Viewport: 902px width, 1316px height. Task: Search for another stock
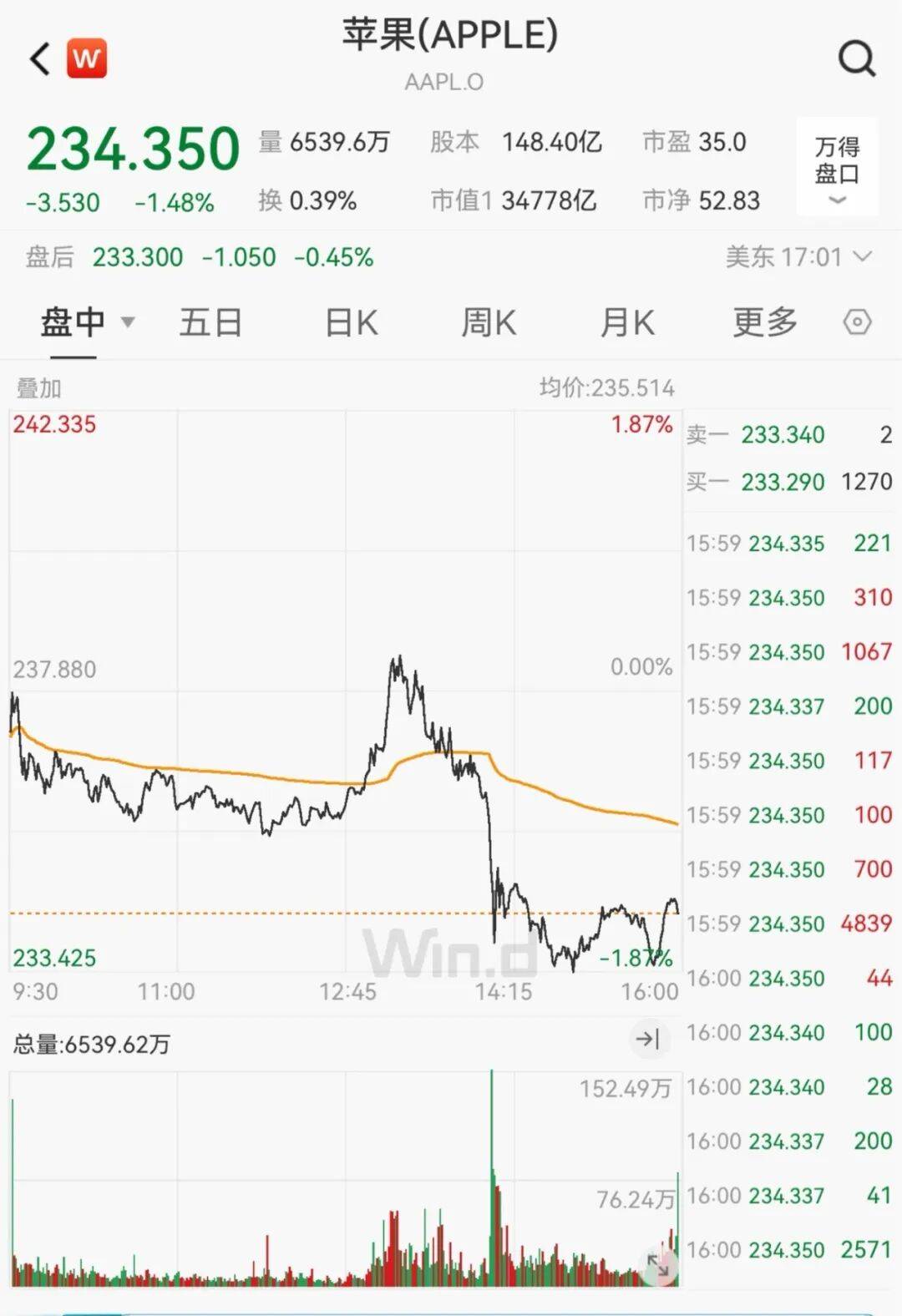pos(856,58)
